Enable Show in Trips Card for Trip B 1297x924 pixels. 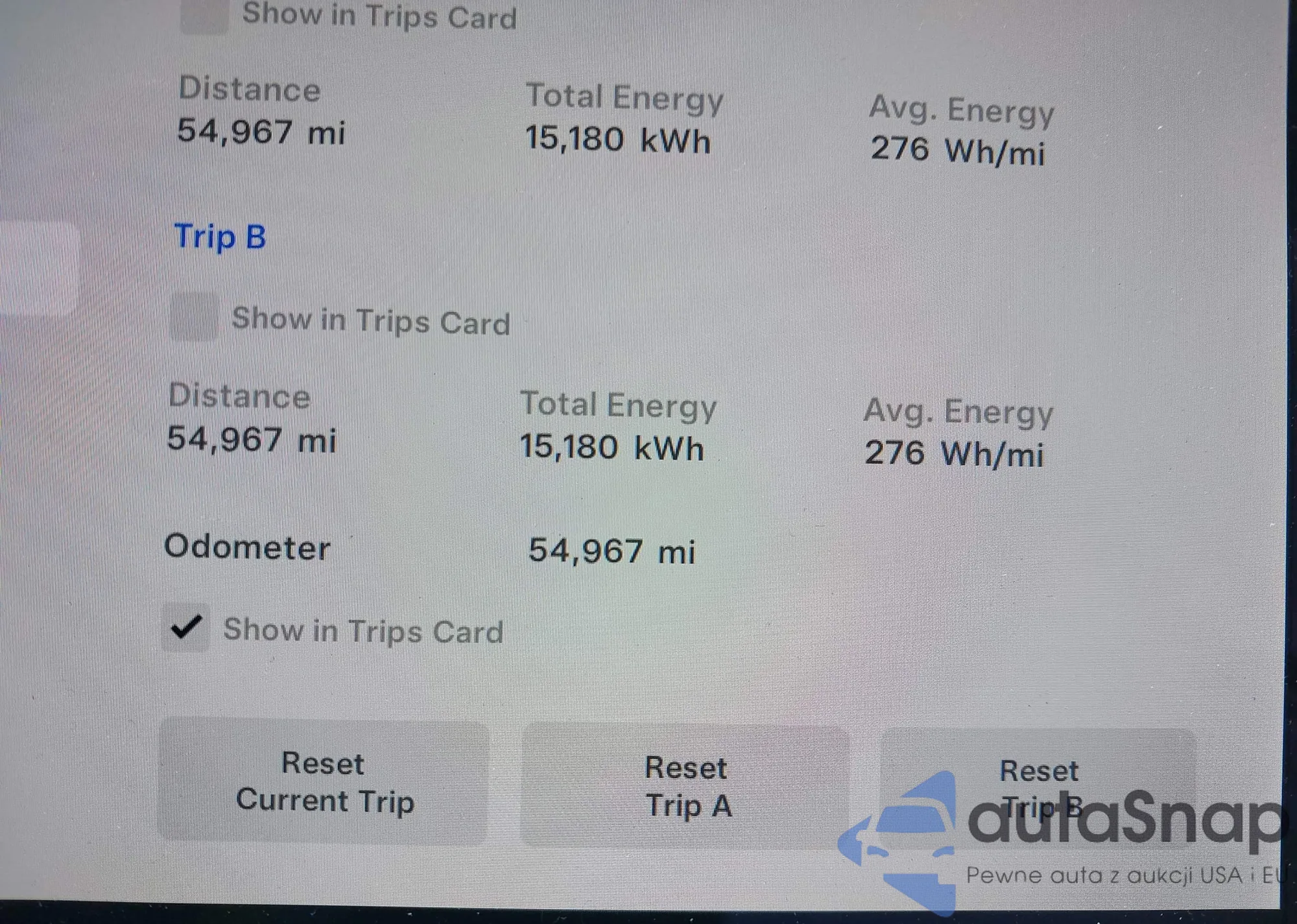(x=194, y=317)
